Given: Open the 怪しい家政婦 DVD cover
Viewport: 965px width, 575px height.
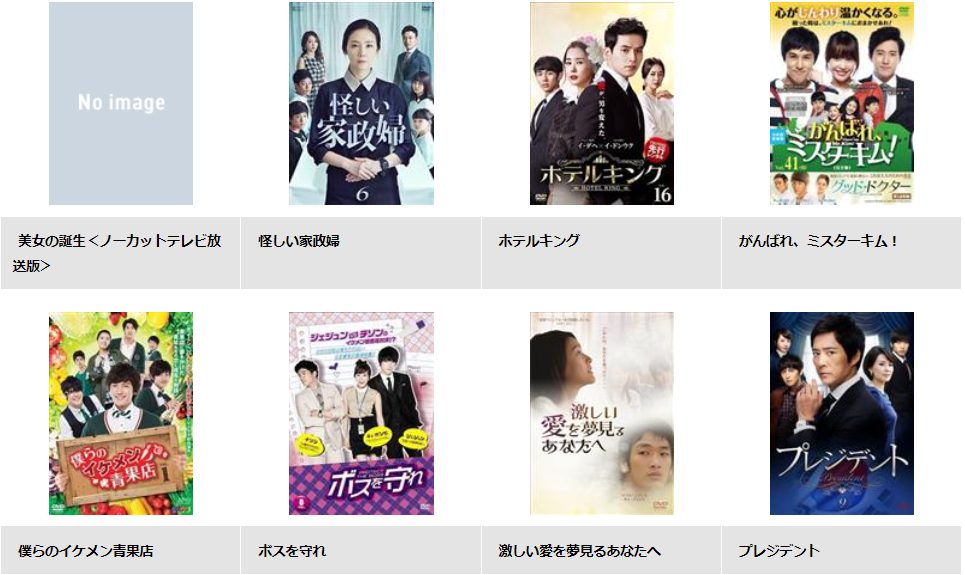Looking at the screenshot, I should (361, 103).
